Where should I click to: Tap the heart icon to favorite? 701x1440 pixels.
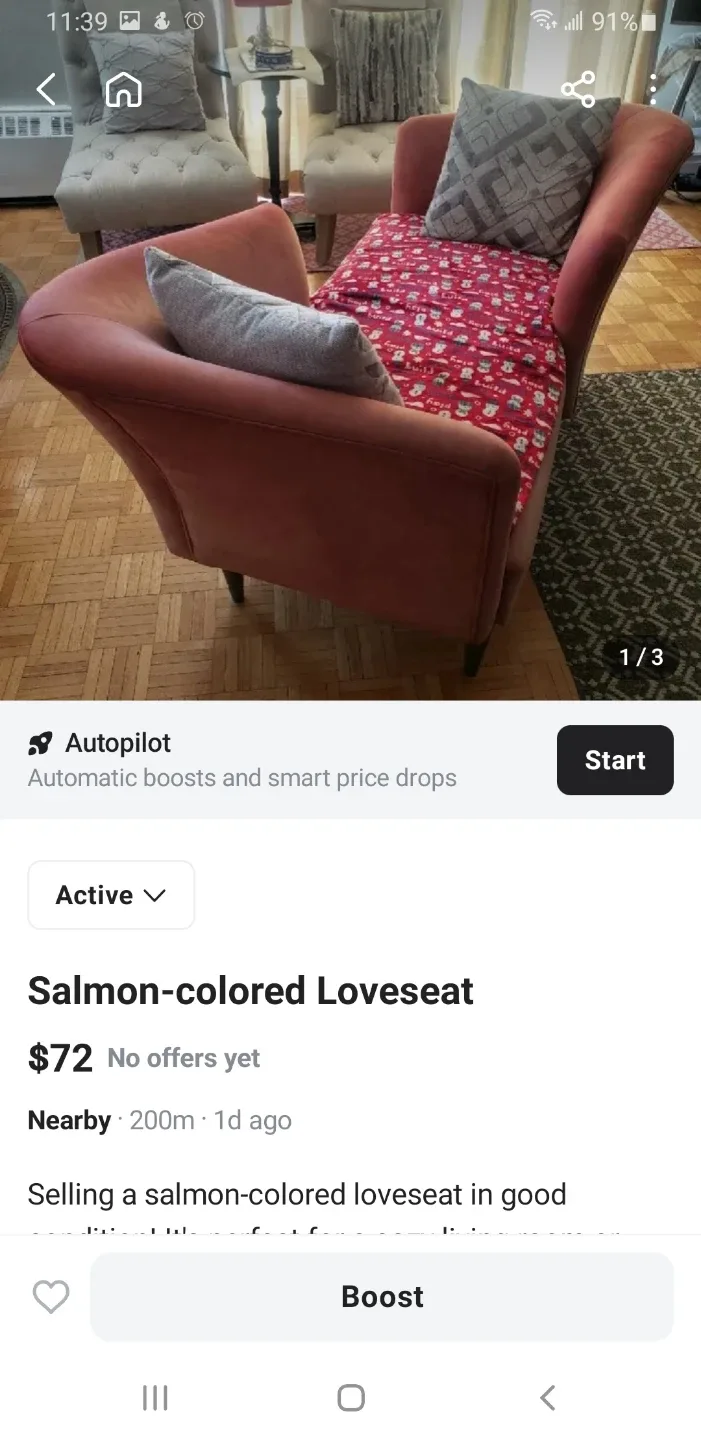point(51,1296)
